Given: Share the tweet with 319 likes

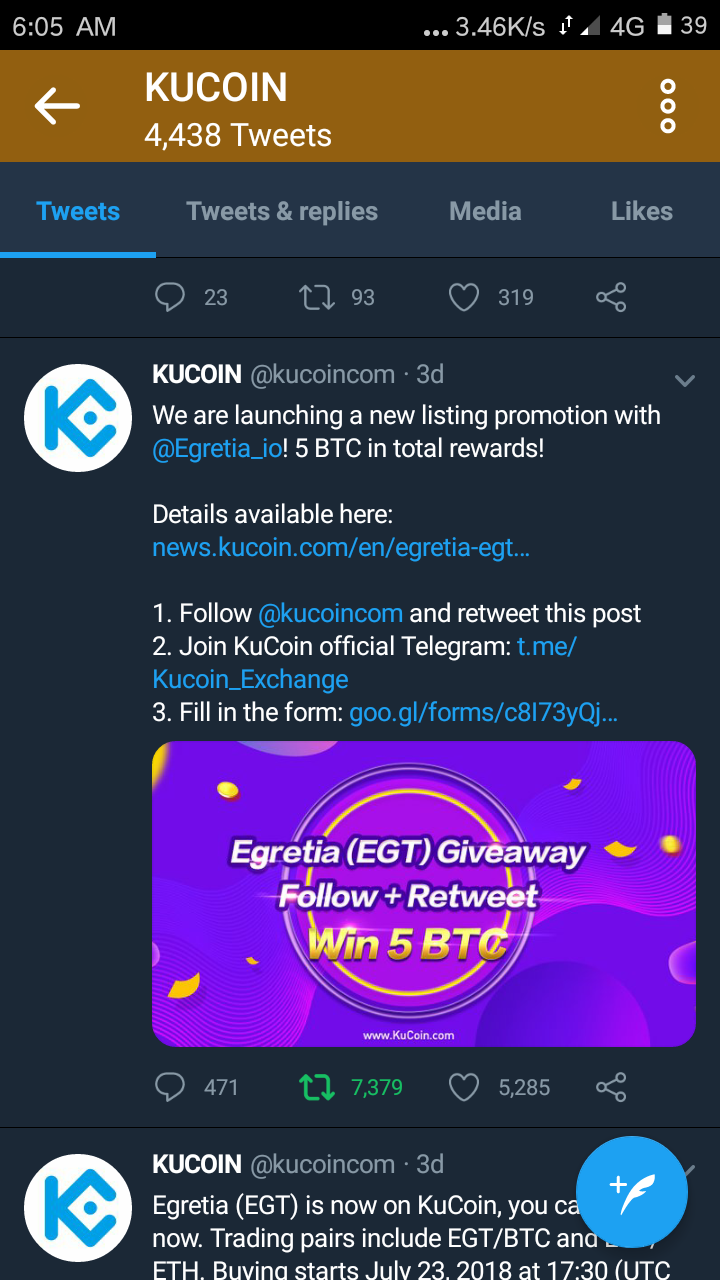Looking at the screenshot, I should click(610, 297).
